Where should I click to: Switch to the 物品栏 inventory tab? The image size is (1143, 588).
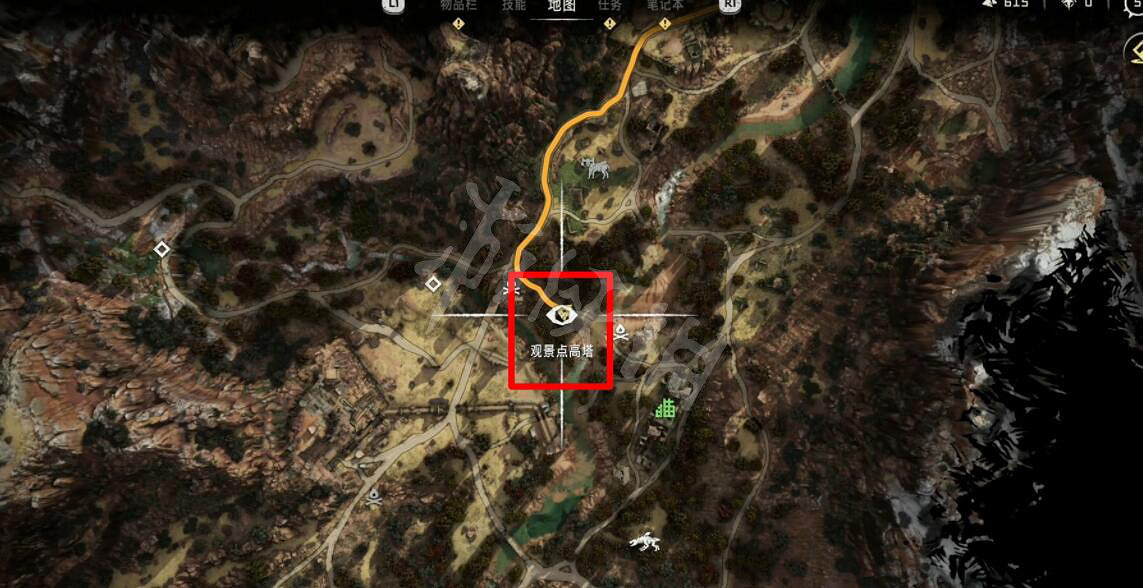coord(461,5)
